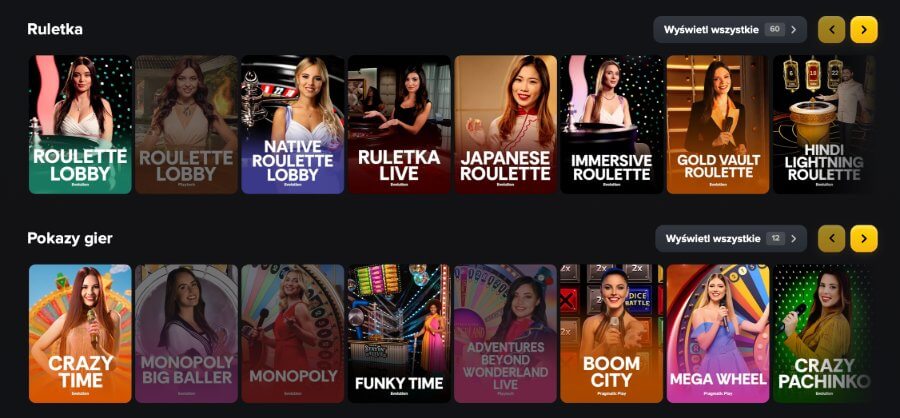The image size is (900, 418).
Task: Open the green Evolution Roulette Lobby tile
Action: [x=80, y=124]
